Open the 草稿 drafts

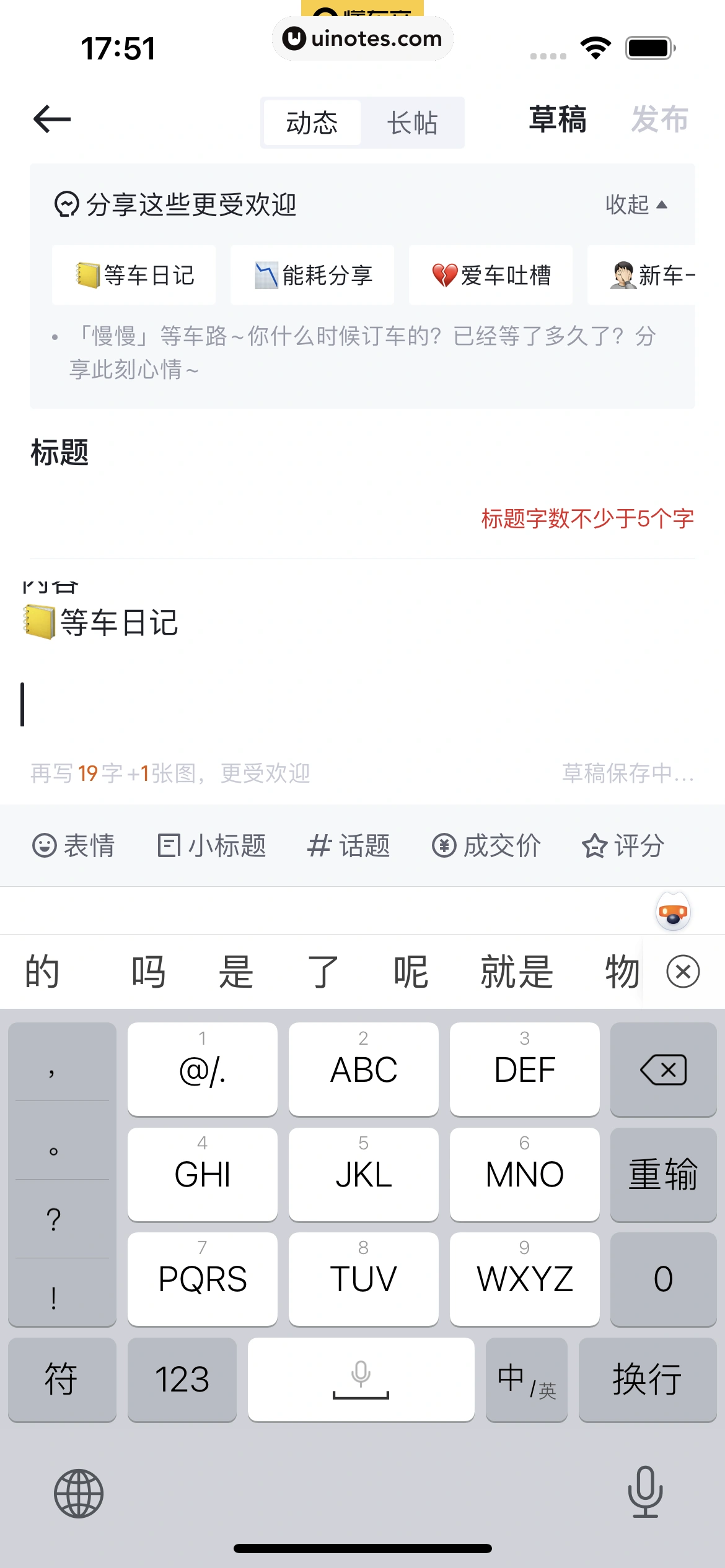click(x=557, y=119)
